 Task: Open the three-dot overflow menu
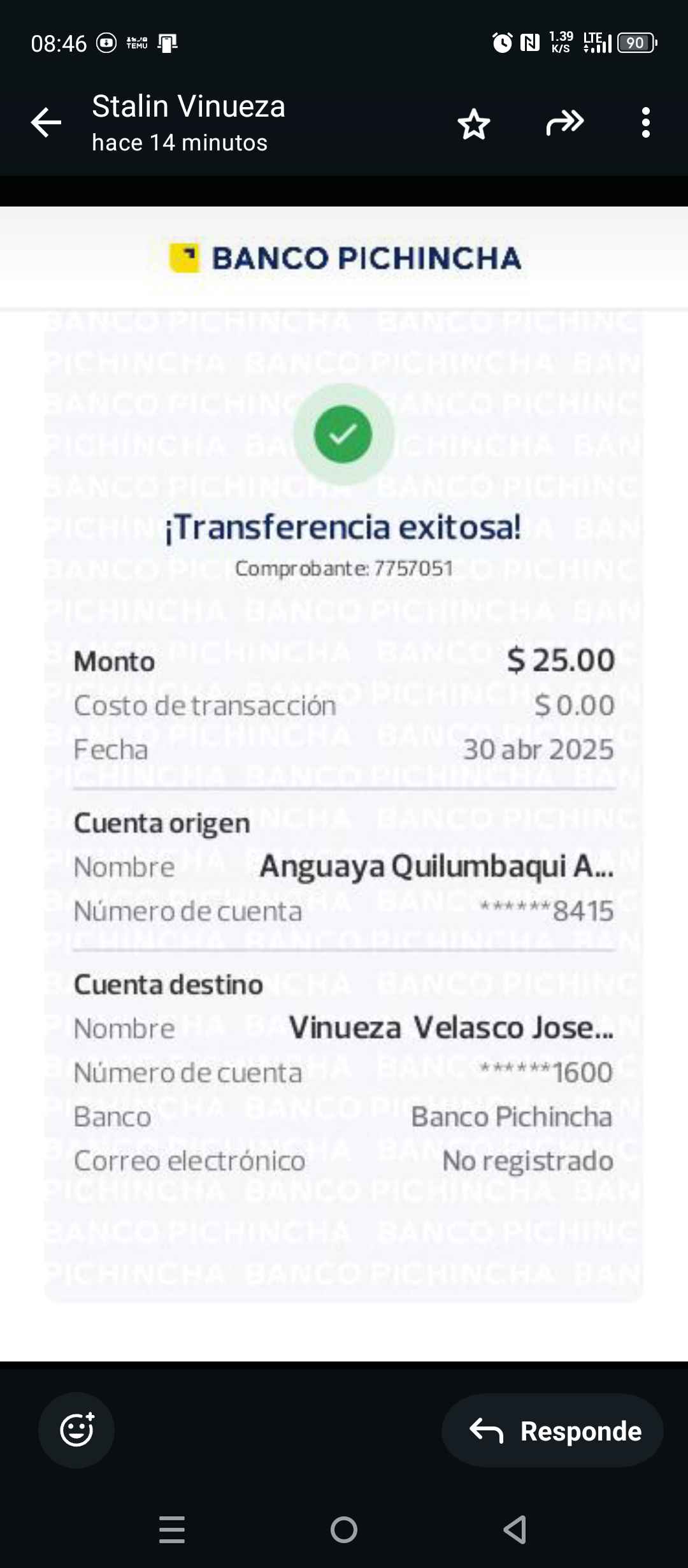pos(645,122)
